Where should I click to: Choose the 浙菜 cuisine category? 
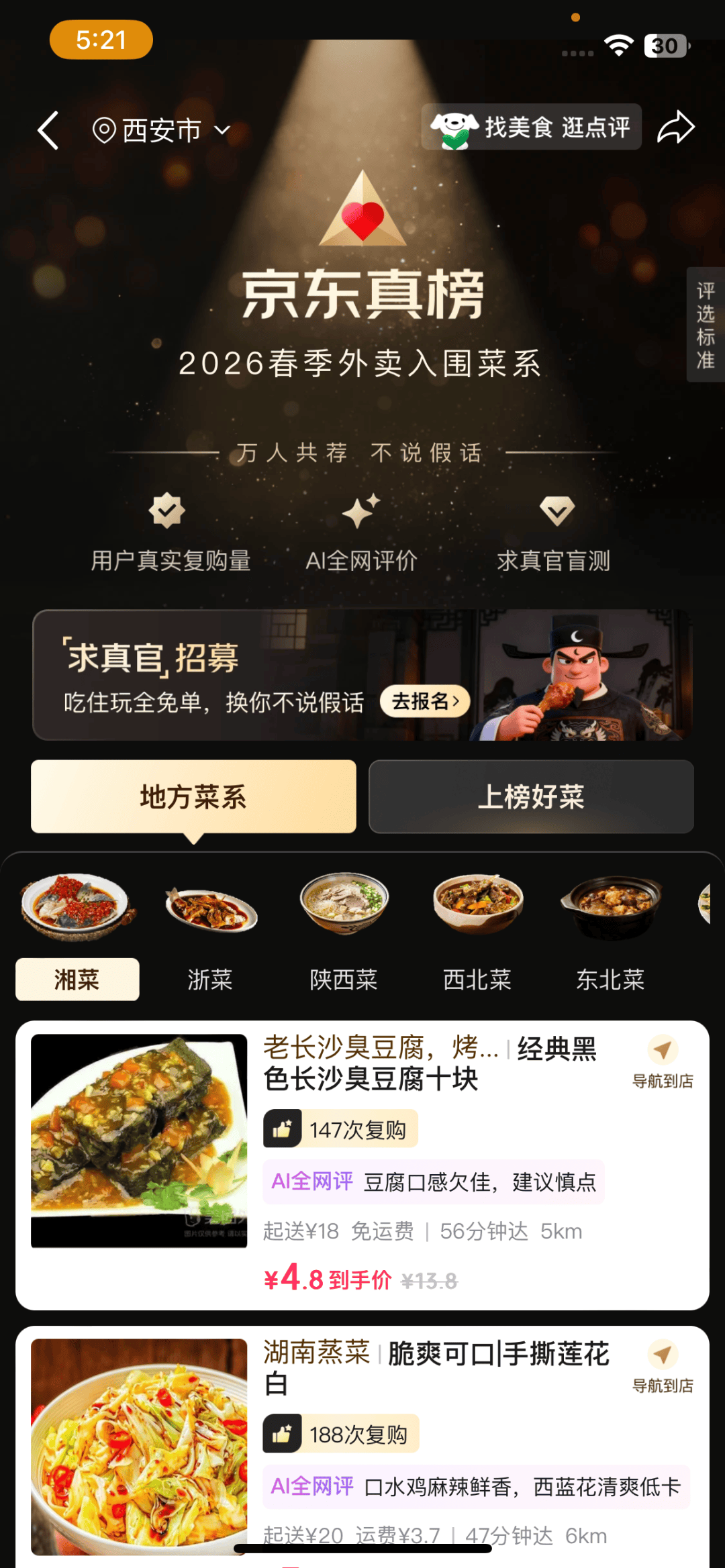pyautogui.click(x=210, y=980)
